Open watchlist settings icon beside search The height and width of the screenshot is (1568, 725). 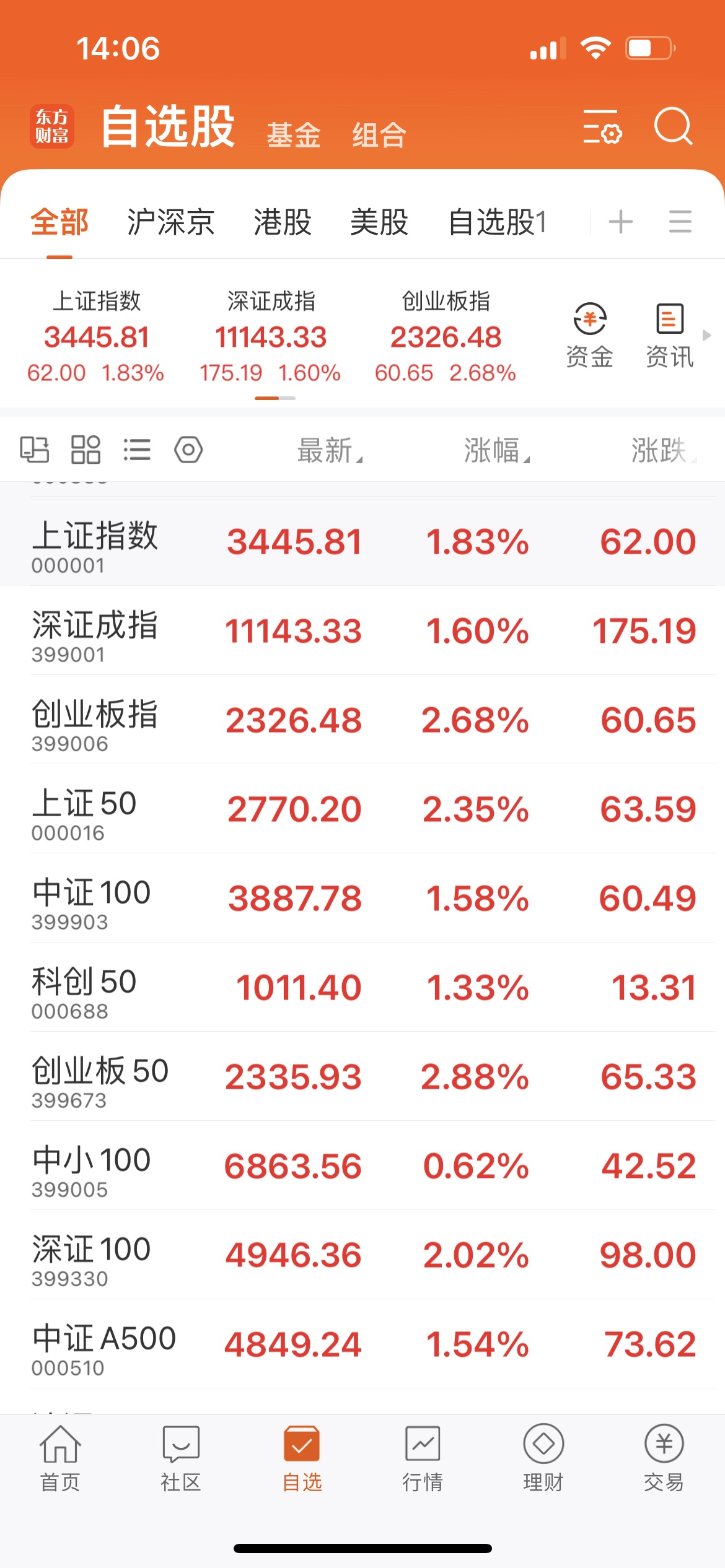602,126
